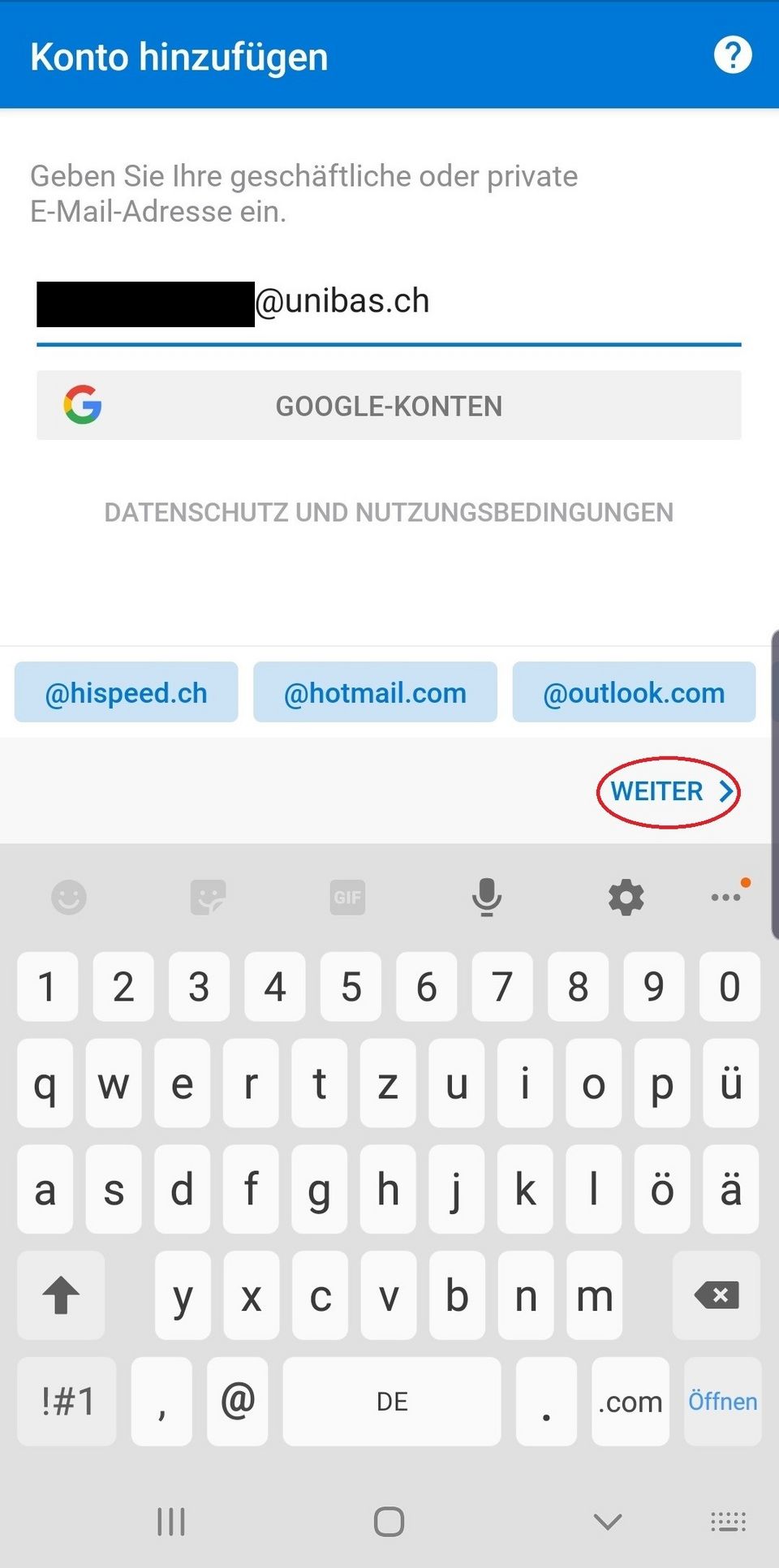This screenshot has width=779, height=1568.
Task: Open the keyboard sticker icon
Action: pos(208,898)
